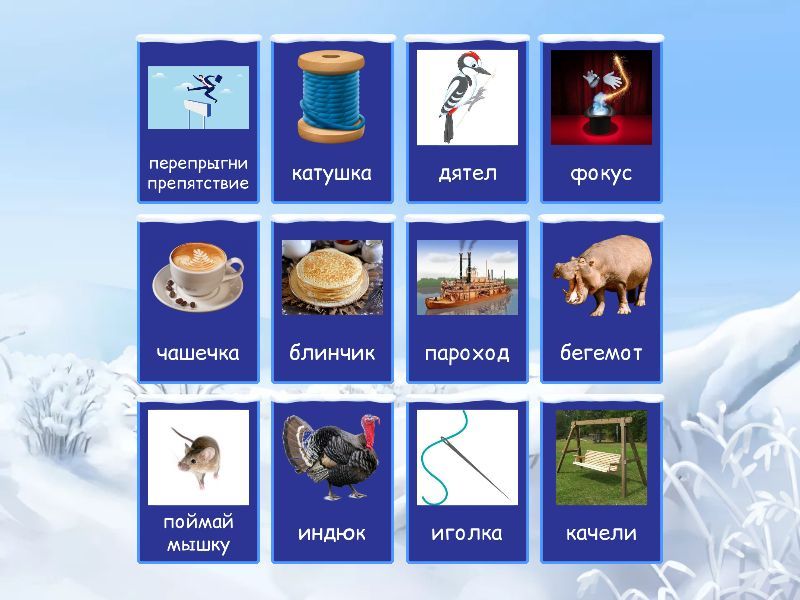Screen dimensions: 800x600
Task: Open the "дятел" woodpecker card
Action: pos(467,120)
